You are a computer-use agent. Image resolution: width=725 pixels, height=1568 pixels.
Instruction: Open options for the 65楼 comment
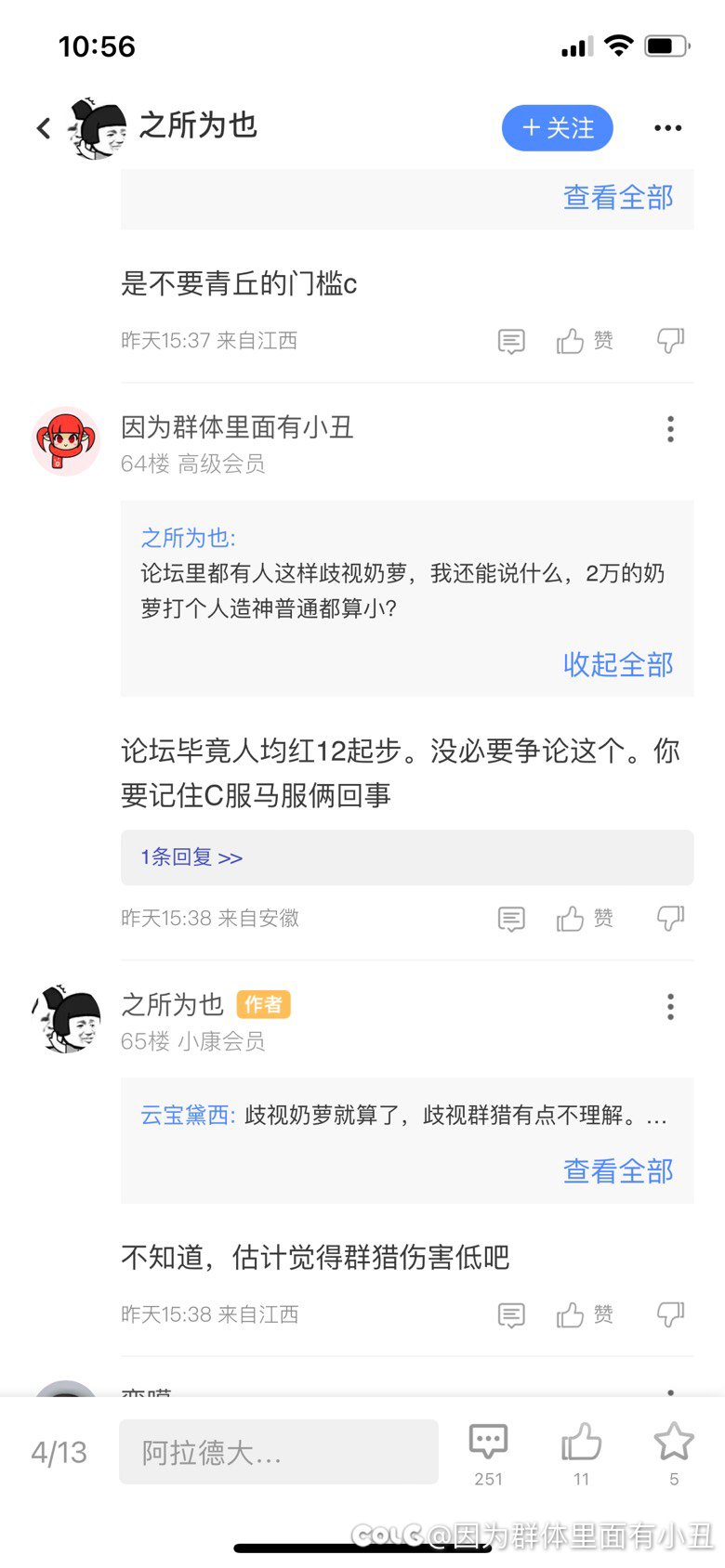670,1006
